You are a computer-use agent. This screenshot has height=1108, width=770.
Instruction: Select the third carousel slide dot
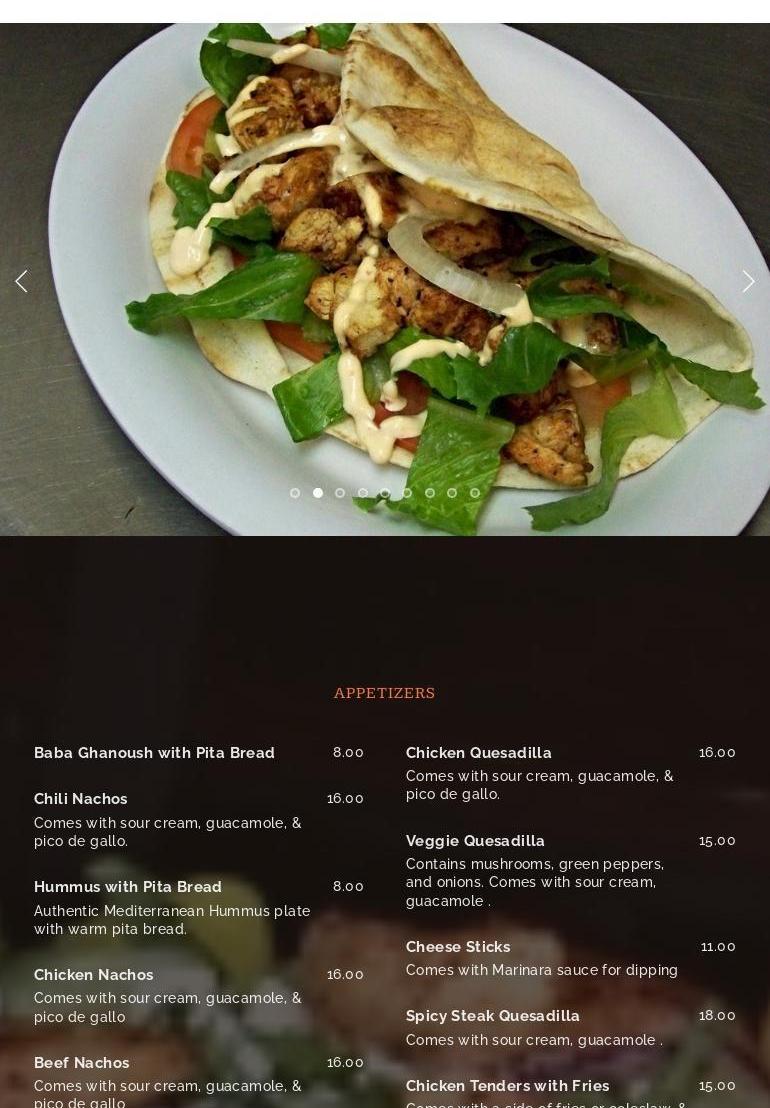coord(340,493)
